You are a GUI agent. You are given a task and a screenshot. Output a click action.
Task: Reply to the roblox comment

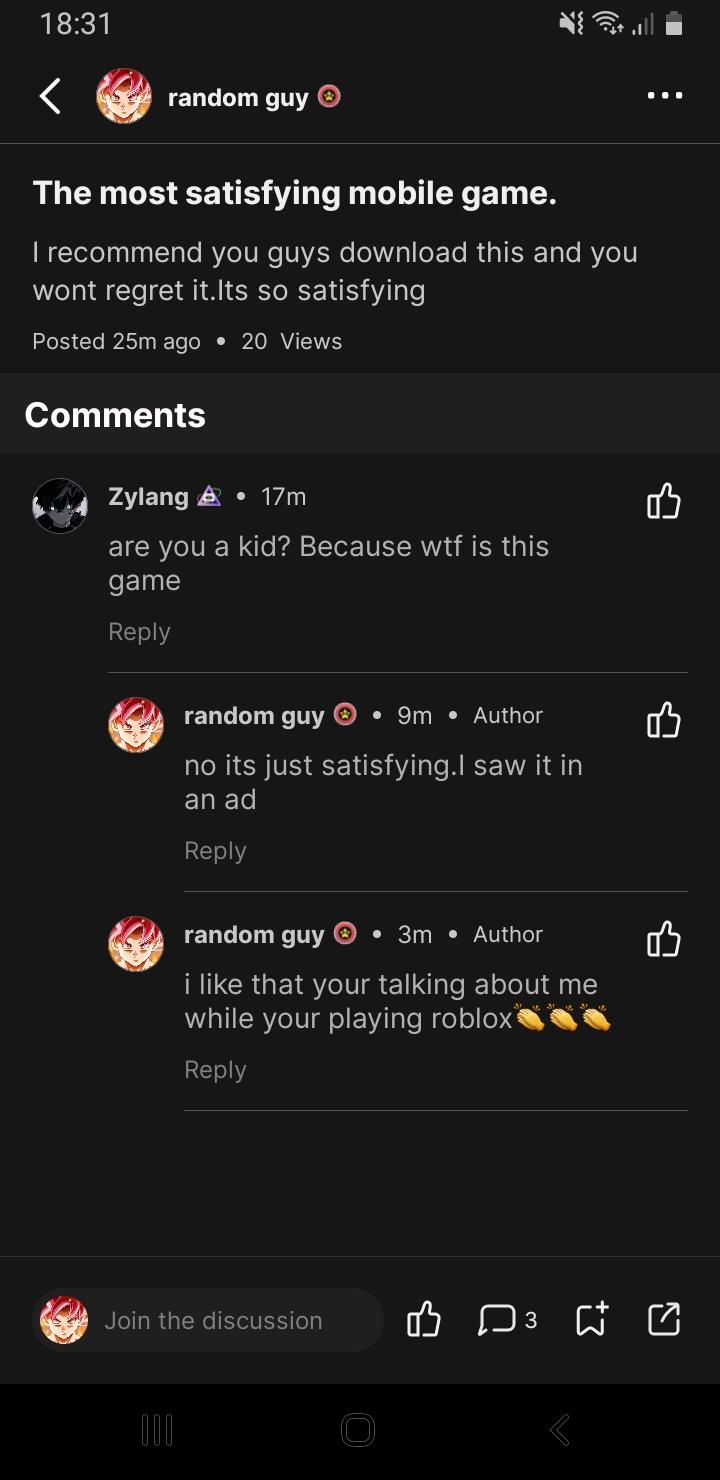coord(215,1070)
